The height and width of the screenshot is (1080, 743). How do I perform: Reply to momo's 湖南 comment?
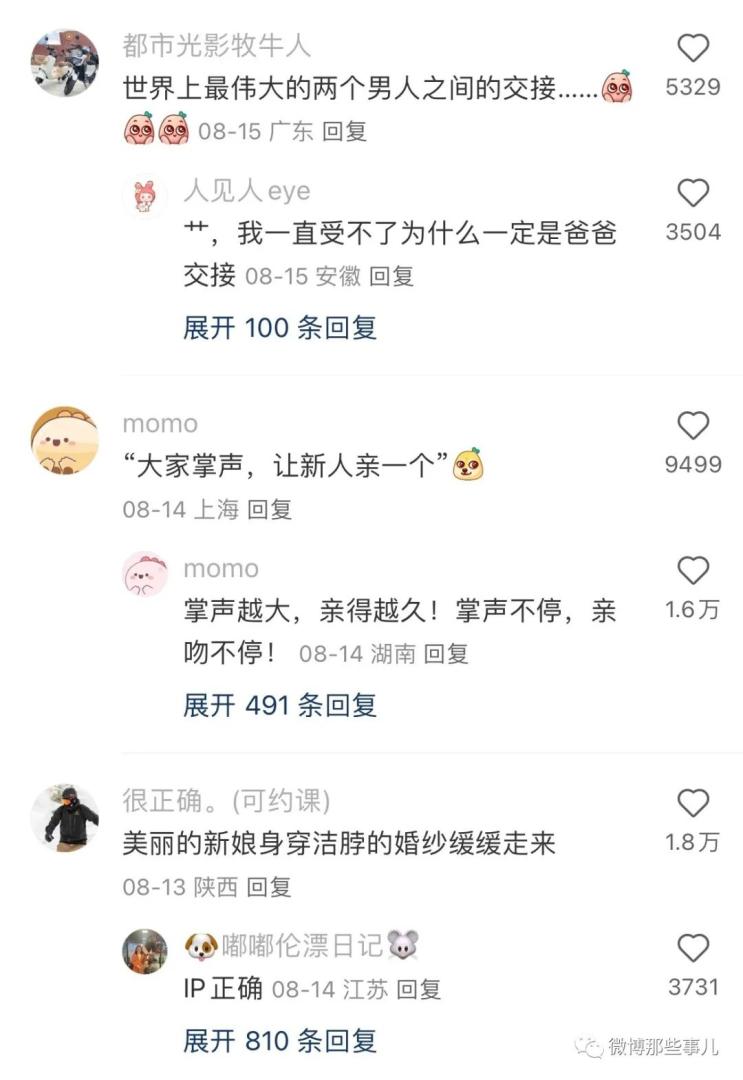(x=446, y=654)
